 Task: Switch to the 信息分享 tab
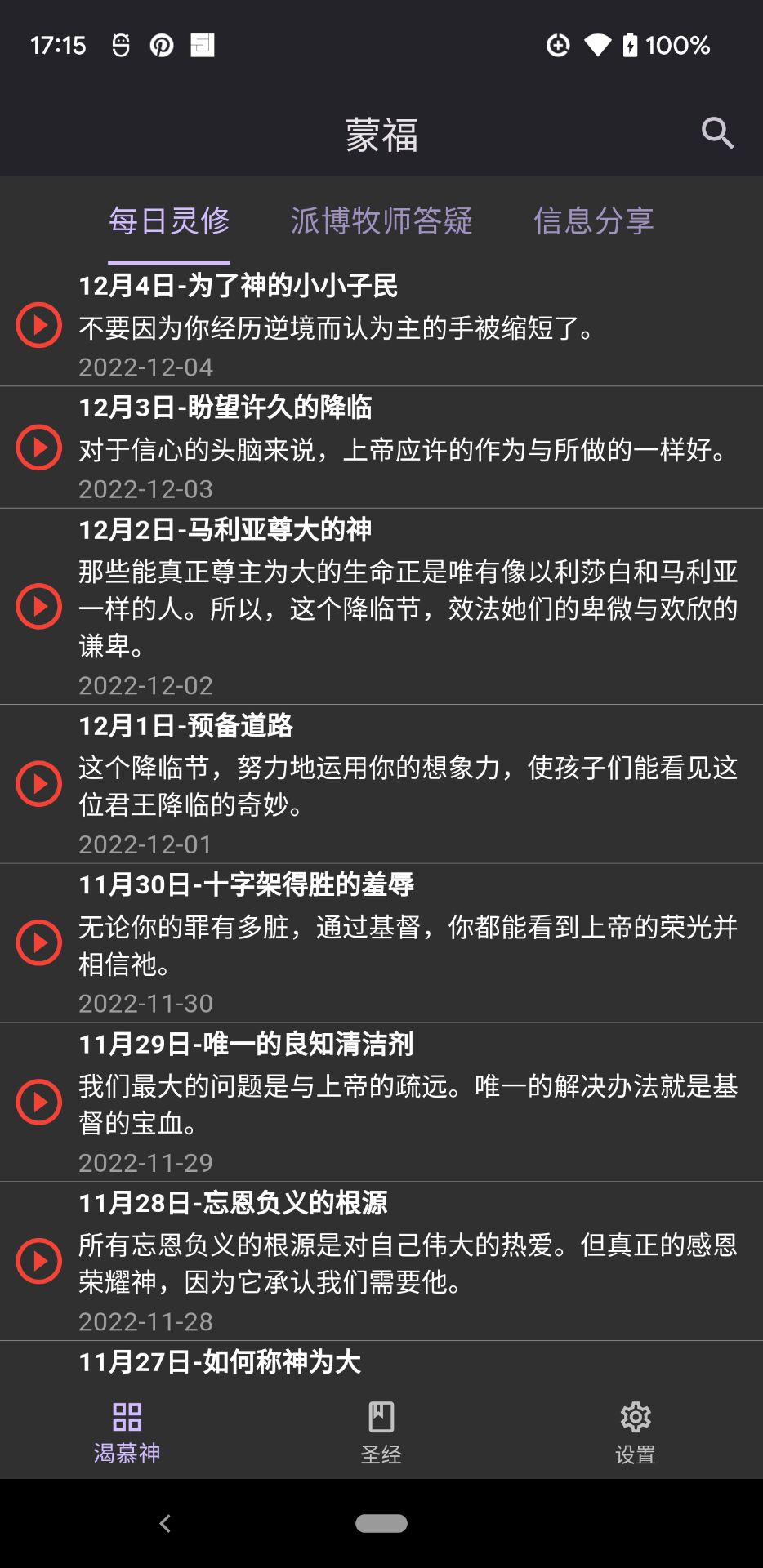click(594, 220)
